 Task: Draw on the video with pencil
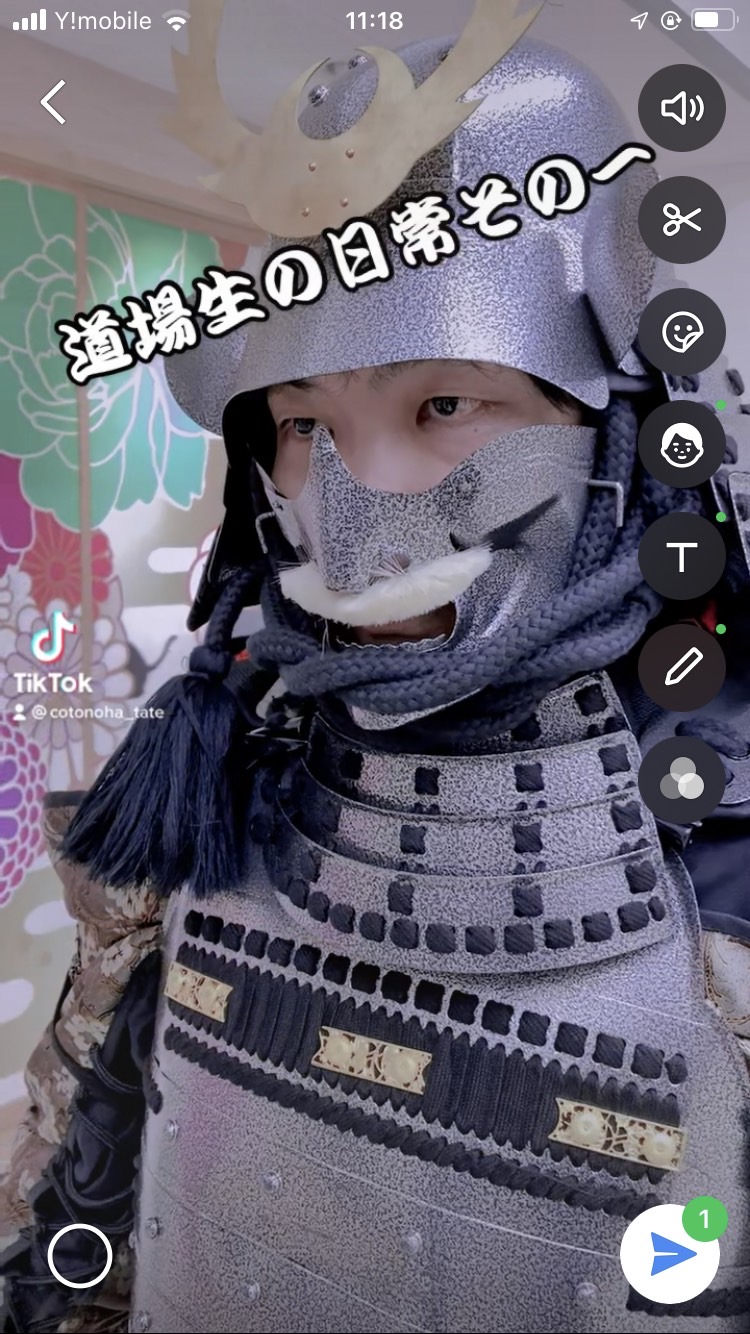682,668
